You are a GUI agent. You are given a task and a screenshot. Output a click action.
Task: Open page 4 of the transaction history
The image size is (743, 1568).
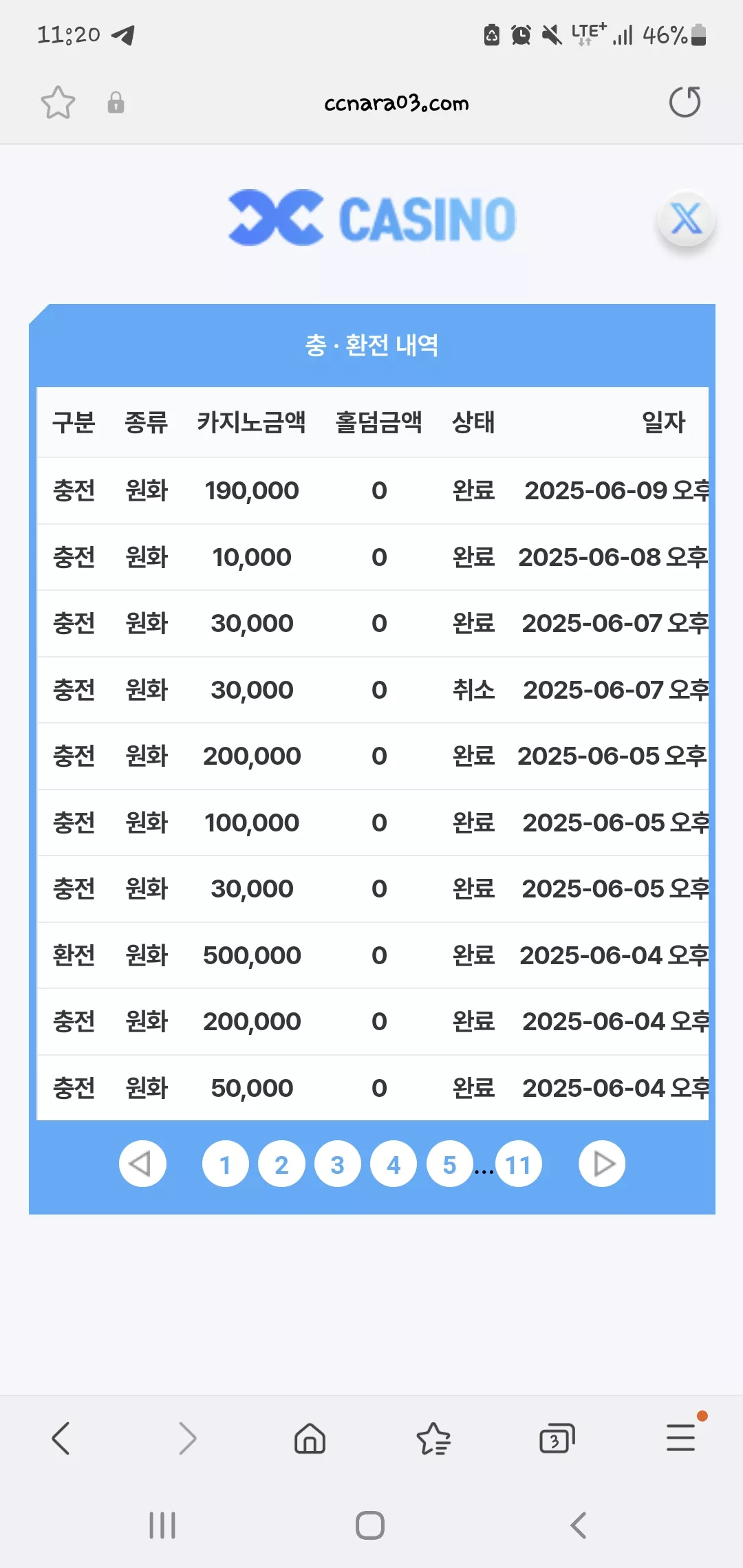pos(394,1164)
